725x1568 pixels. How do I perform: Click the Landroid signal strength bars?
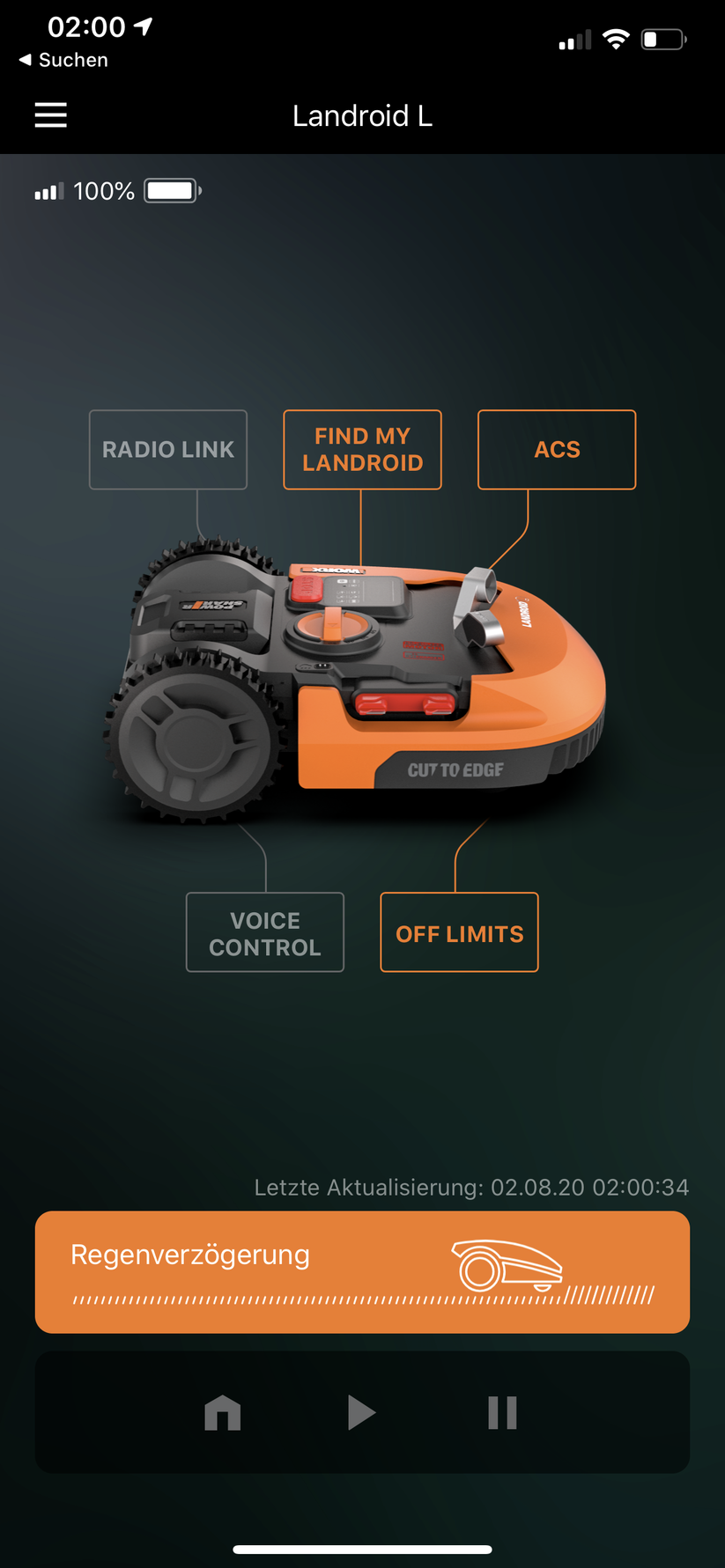point(50,189)
